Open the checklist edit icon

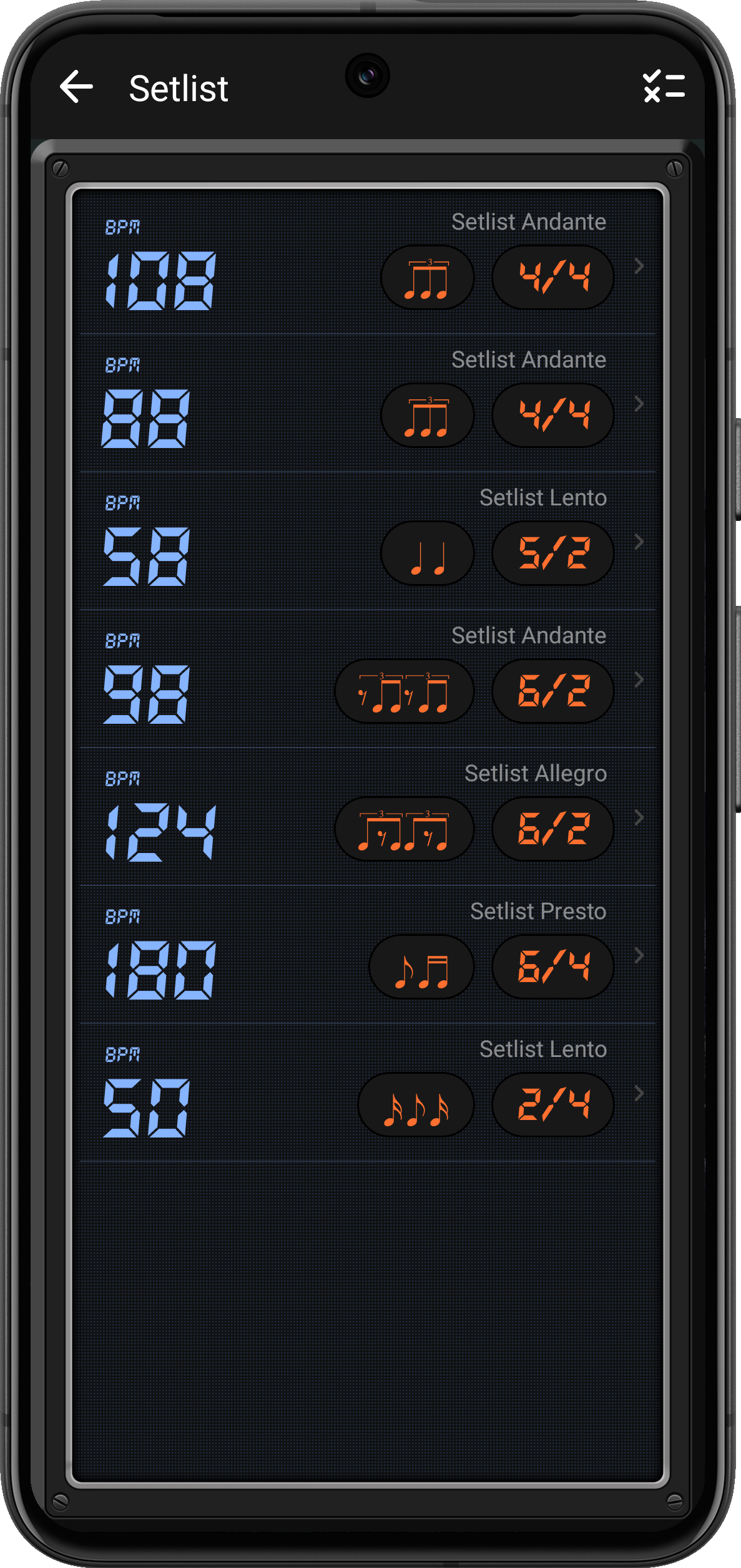point(664,87)
